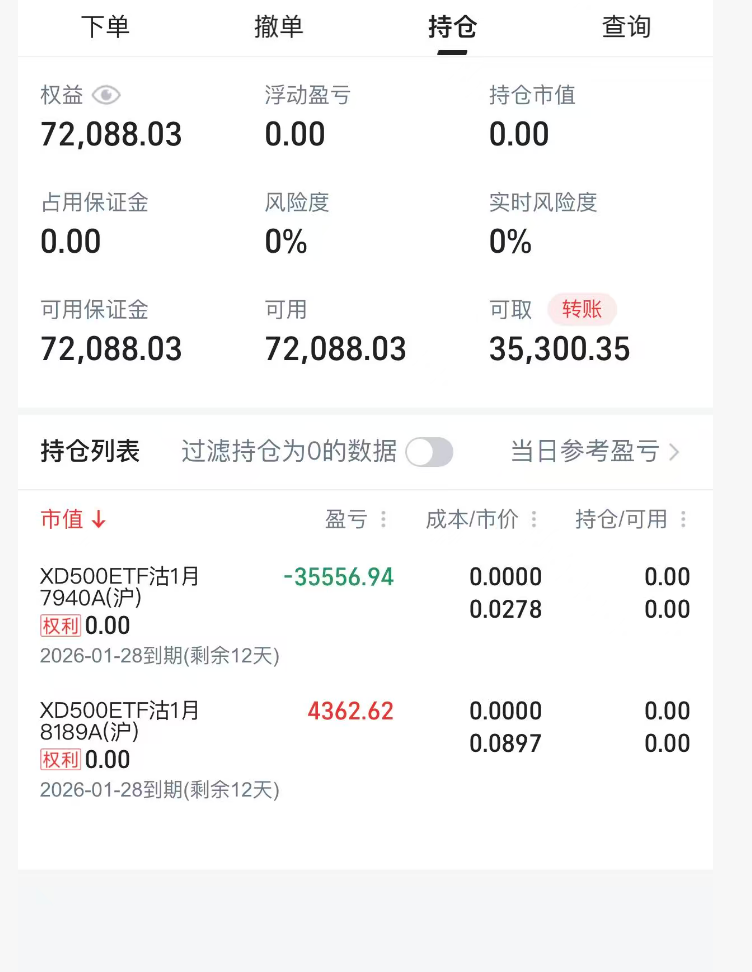Switch to the 撤单 tab

click(x=279, y=27)
